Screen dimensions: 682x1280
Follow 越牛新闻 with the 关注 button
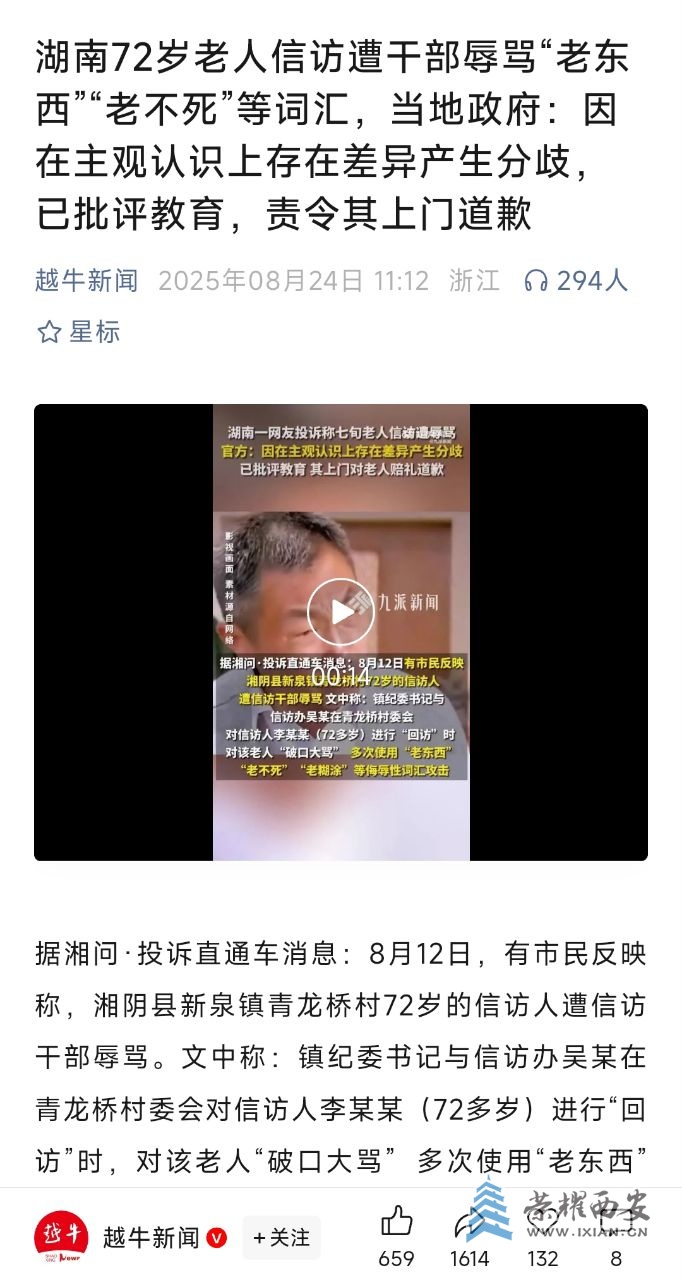click(x=281, y=1237)
